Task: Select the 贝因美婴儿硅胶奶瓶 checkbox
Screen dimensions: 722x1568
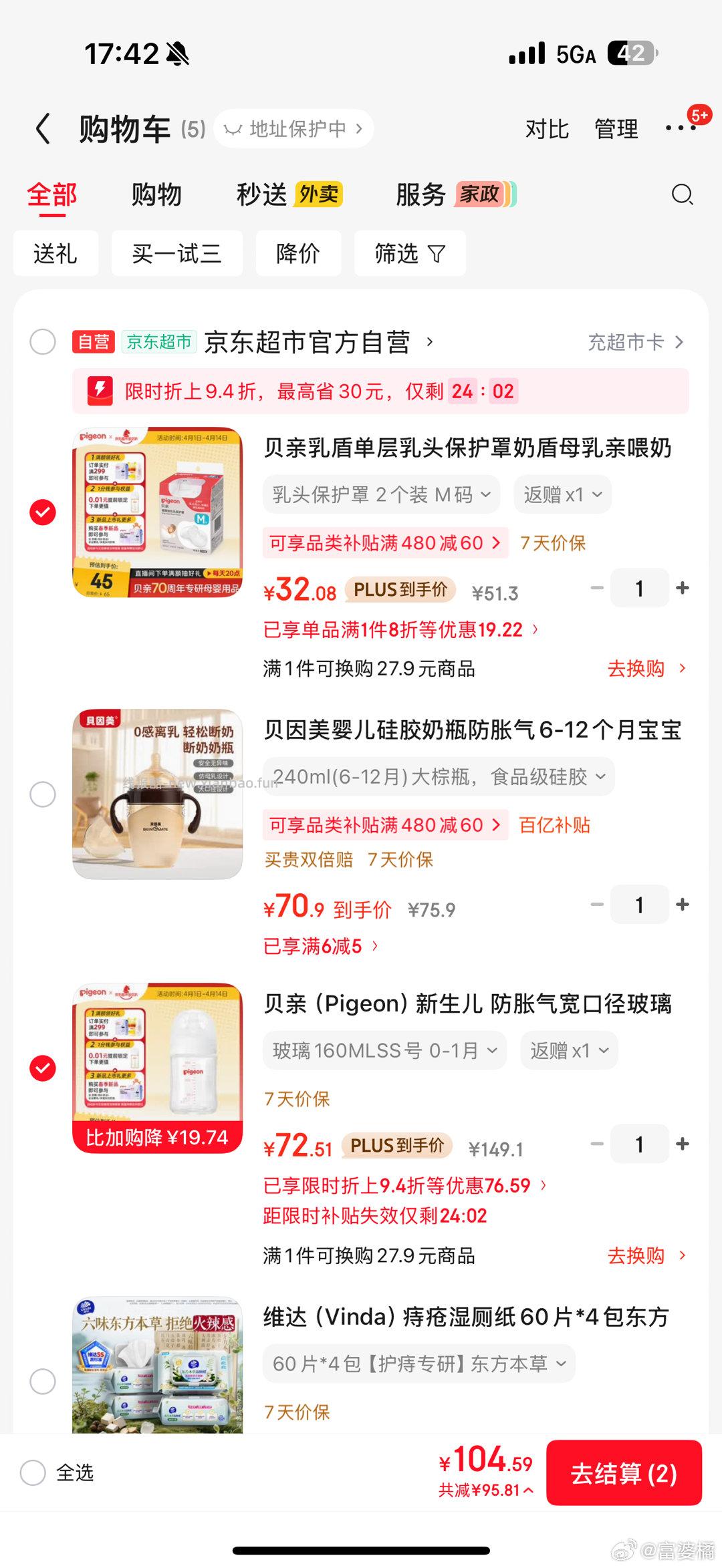Action: pos(43,795)
